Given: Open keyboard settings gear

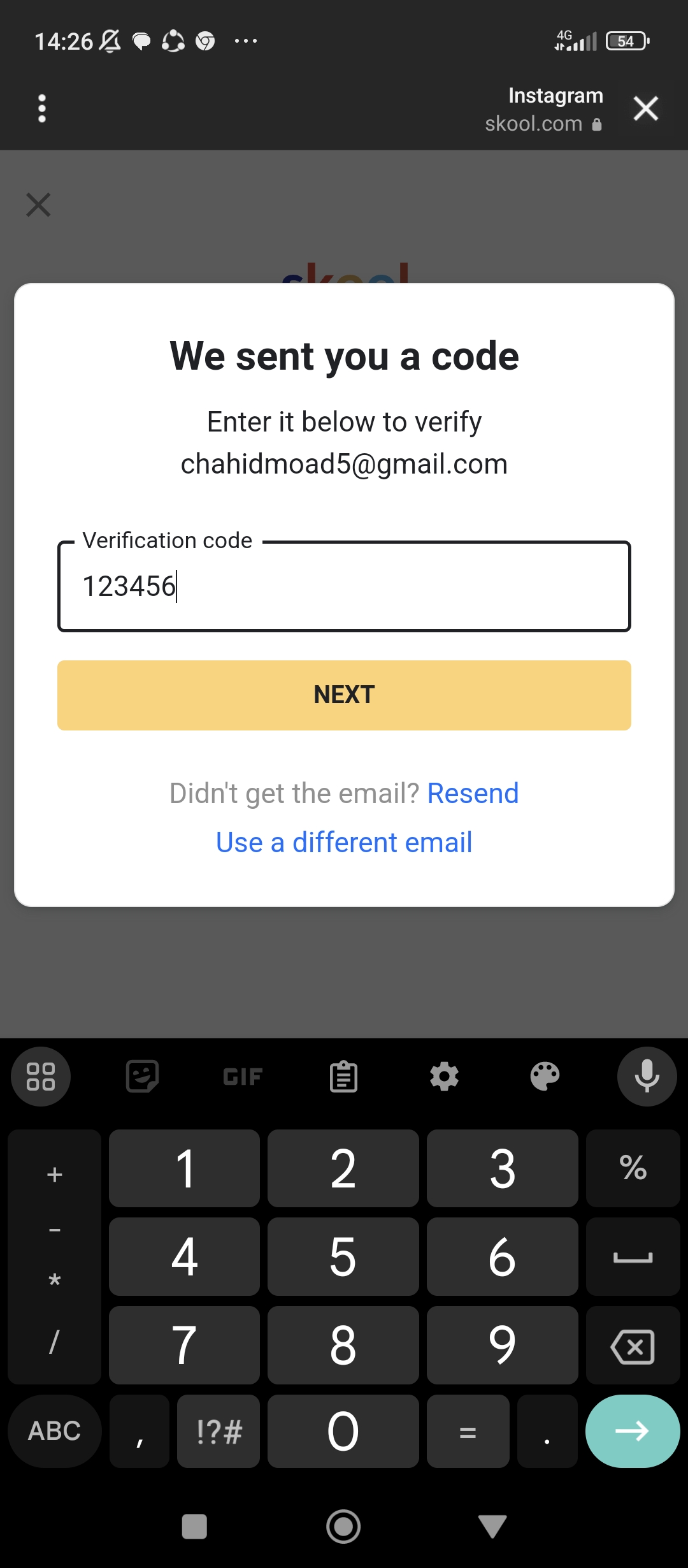Looking at the screenshot, I should coord(445,1077).
